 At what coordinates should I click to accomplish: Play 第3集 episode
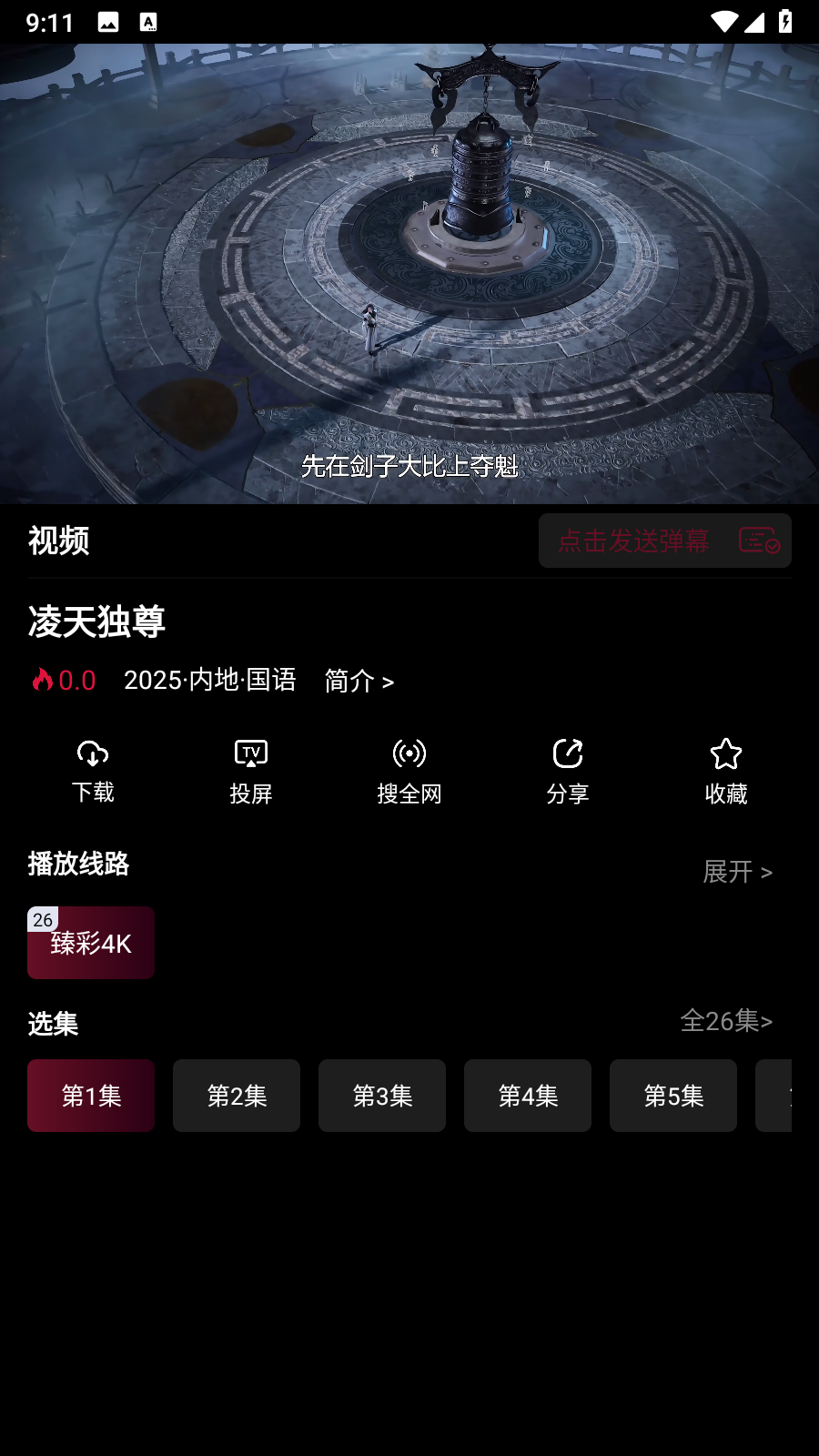pos(382,1096)
